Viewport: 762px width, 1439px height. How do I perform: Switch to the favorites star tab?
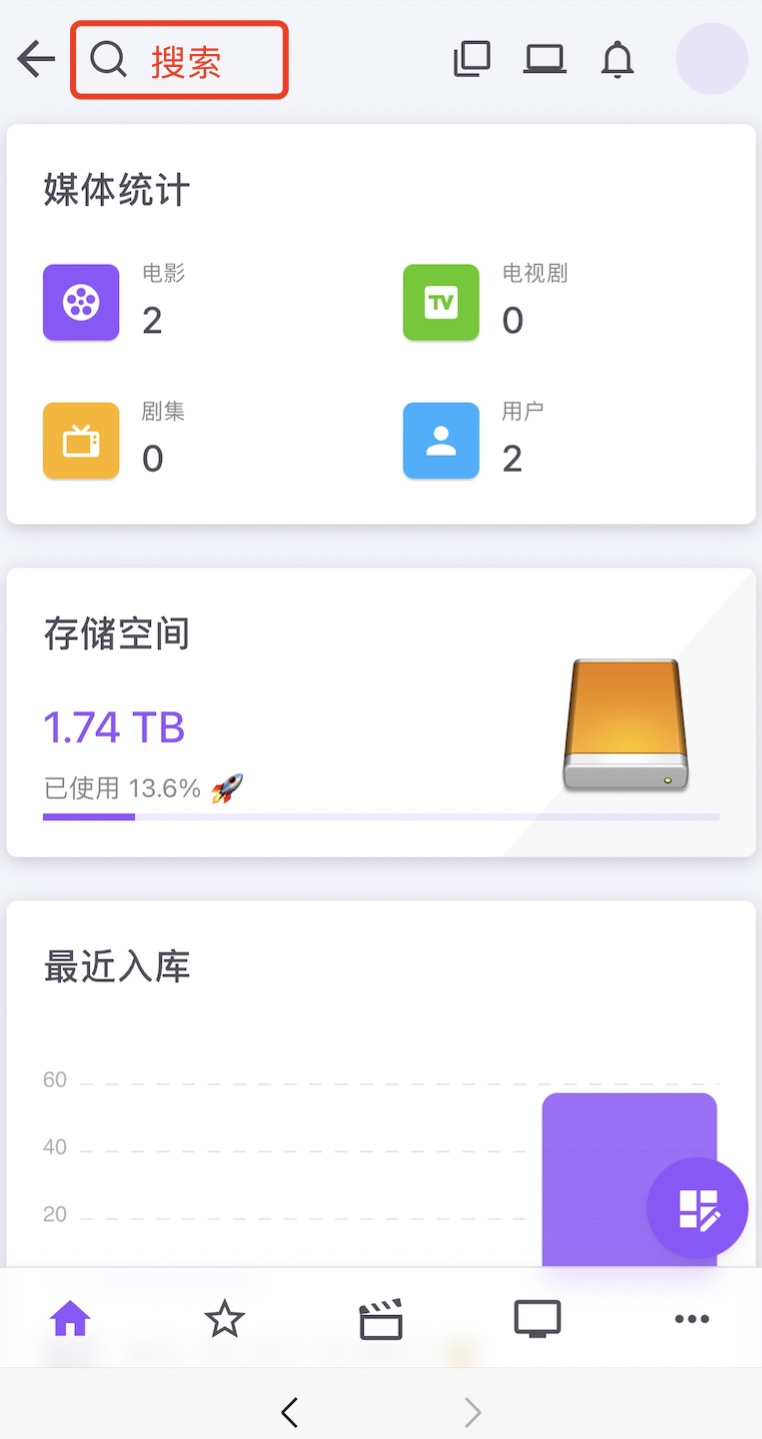pos(225,1318)
